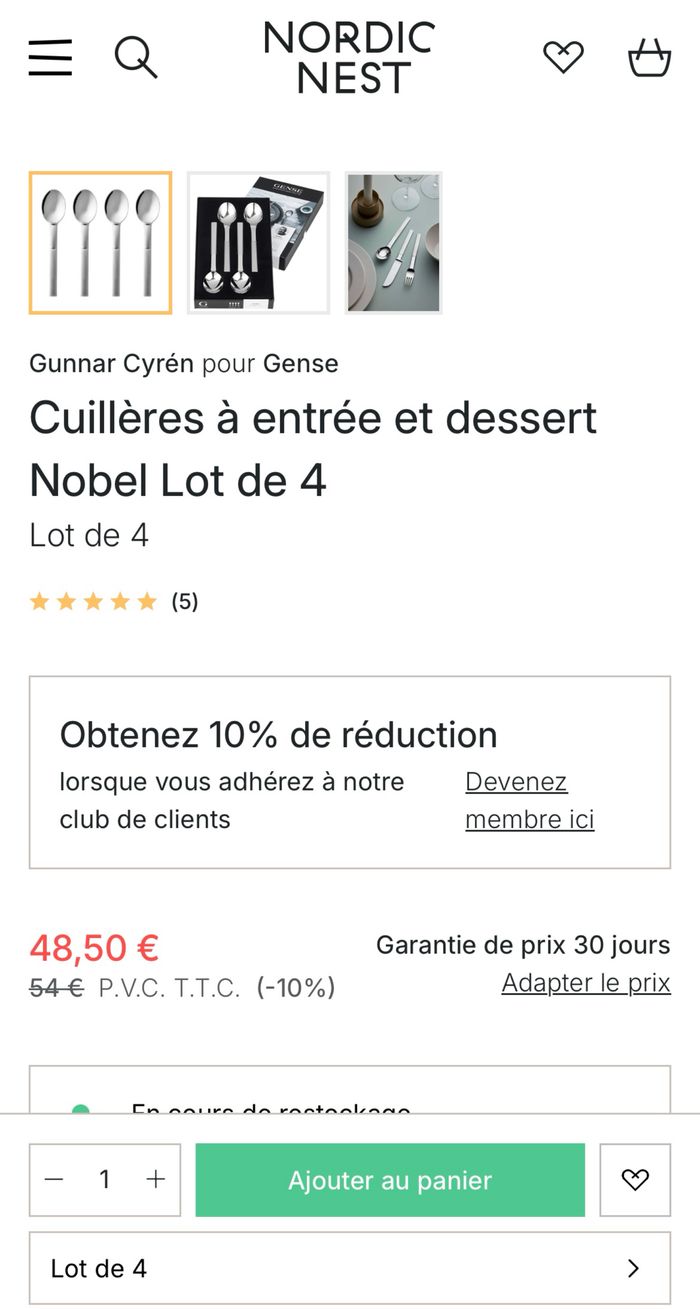Show the gift box packaging image
Screen dimensions: 700x1309
point(258,243)
